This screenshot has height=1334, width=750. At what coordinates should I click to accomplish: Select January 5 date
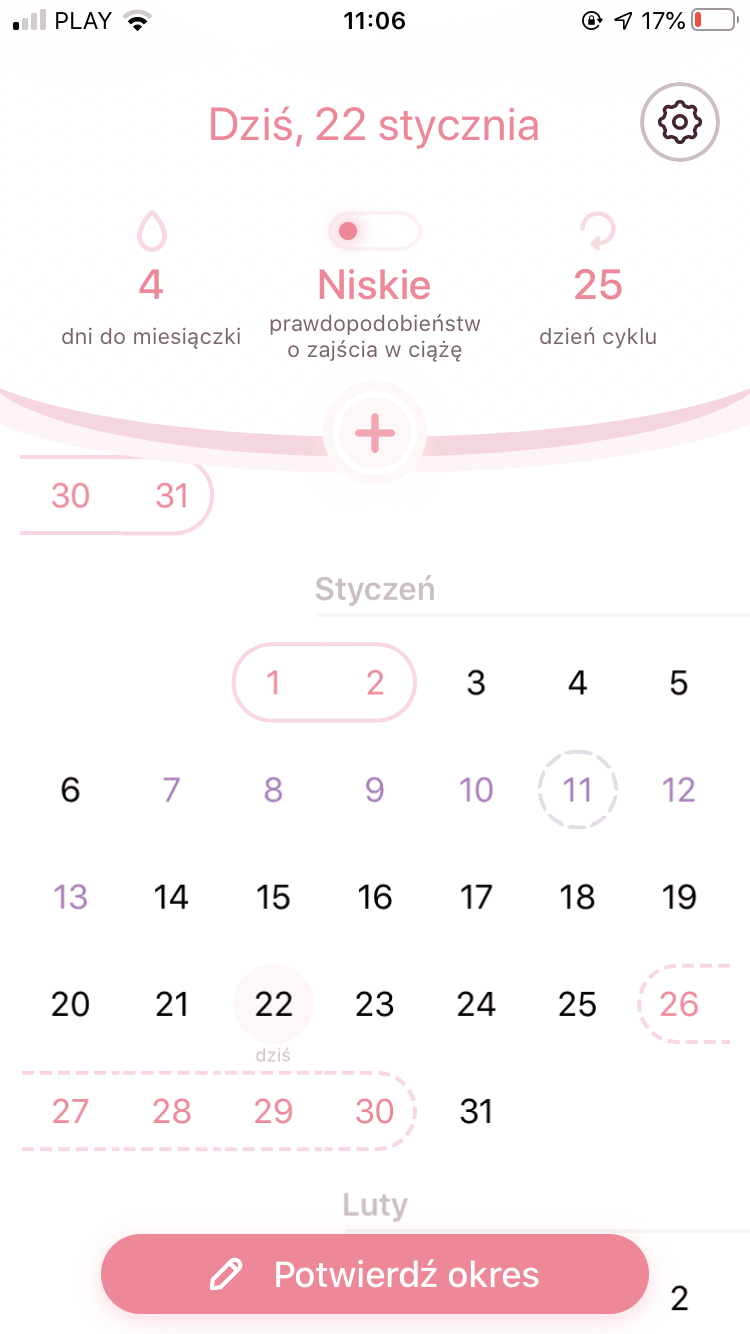click(x=679, y=683)
